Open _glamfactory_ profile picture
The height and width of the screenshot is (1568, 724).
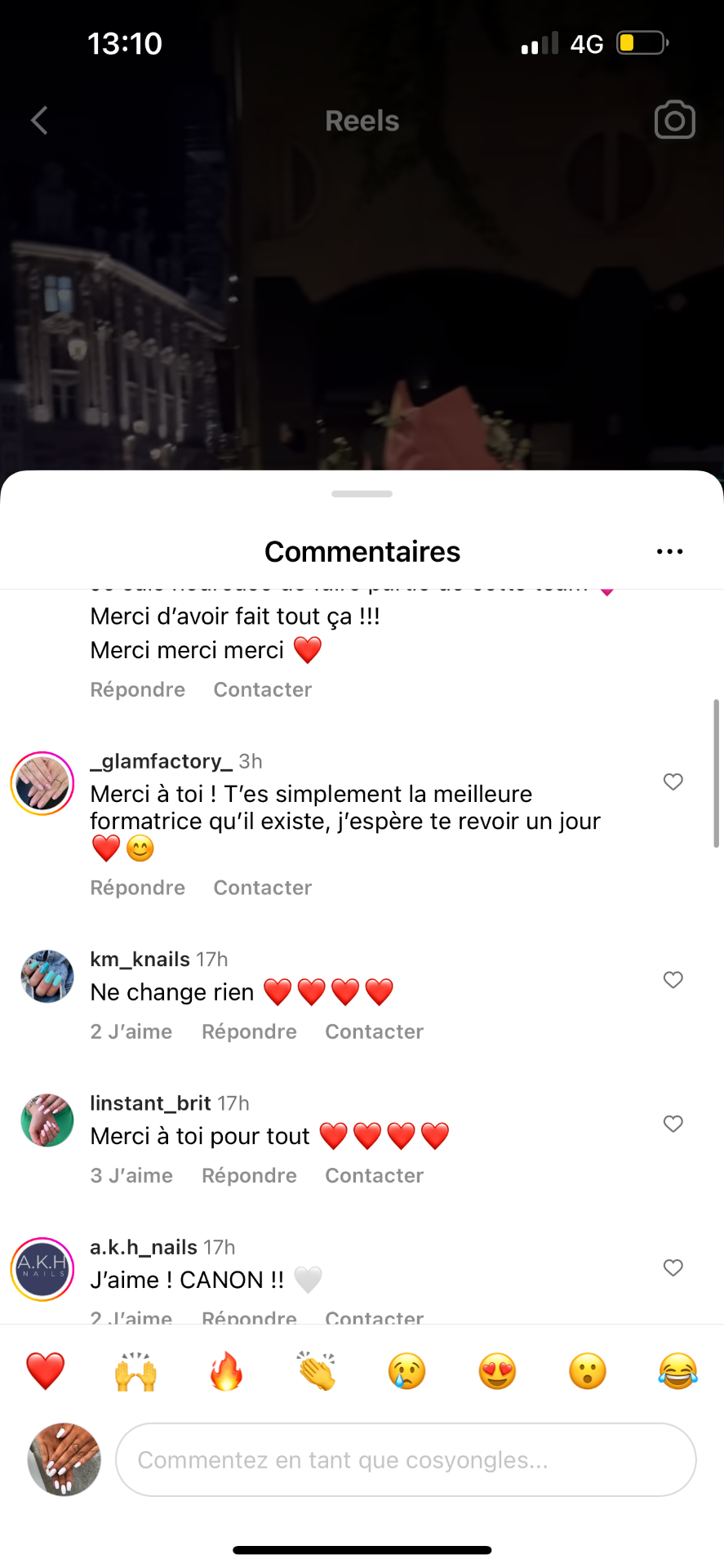tap(42, 783)
